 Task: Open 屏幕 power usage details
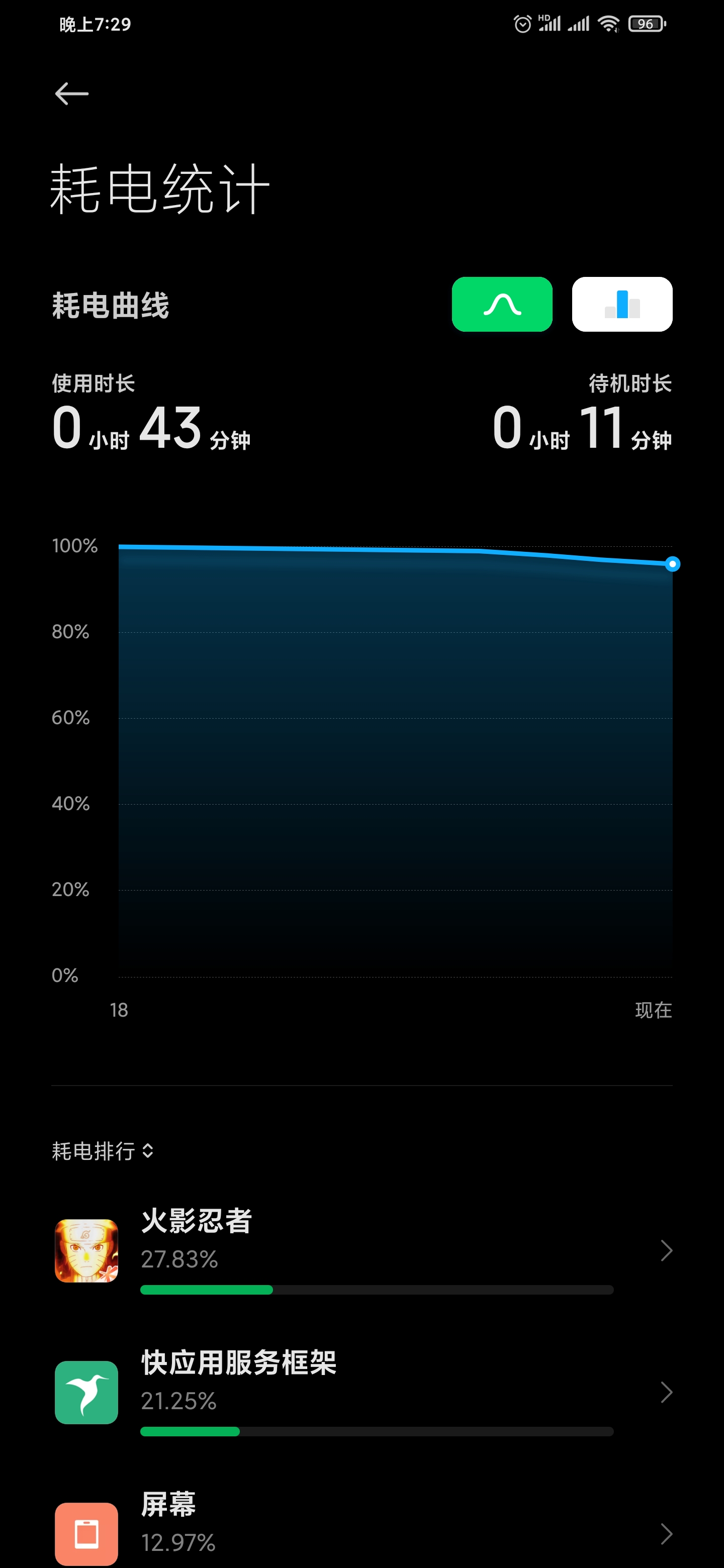click(x=361, y=1527)
